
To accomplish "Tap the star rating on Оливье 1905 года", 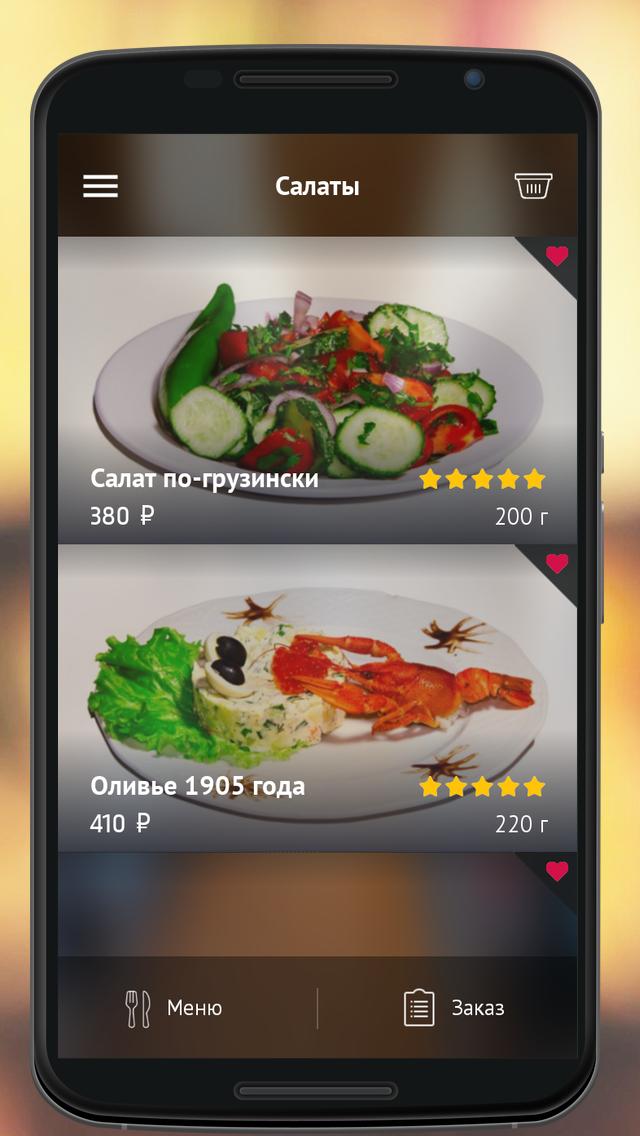I will pyautogui.click(x=482, y=786).
